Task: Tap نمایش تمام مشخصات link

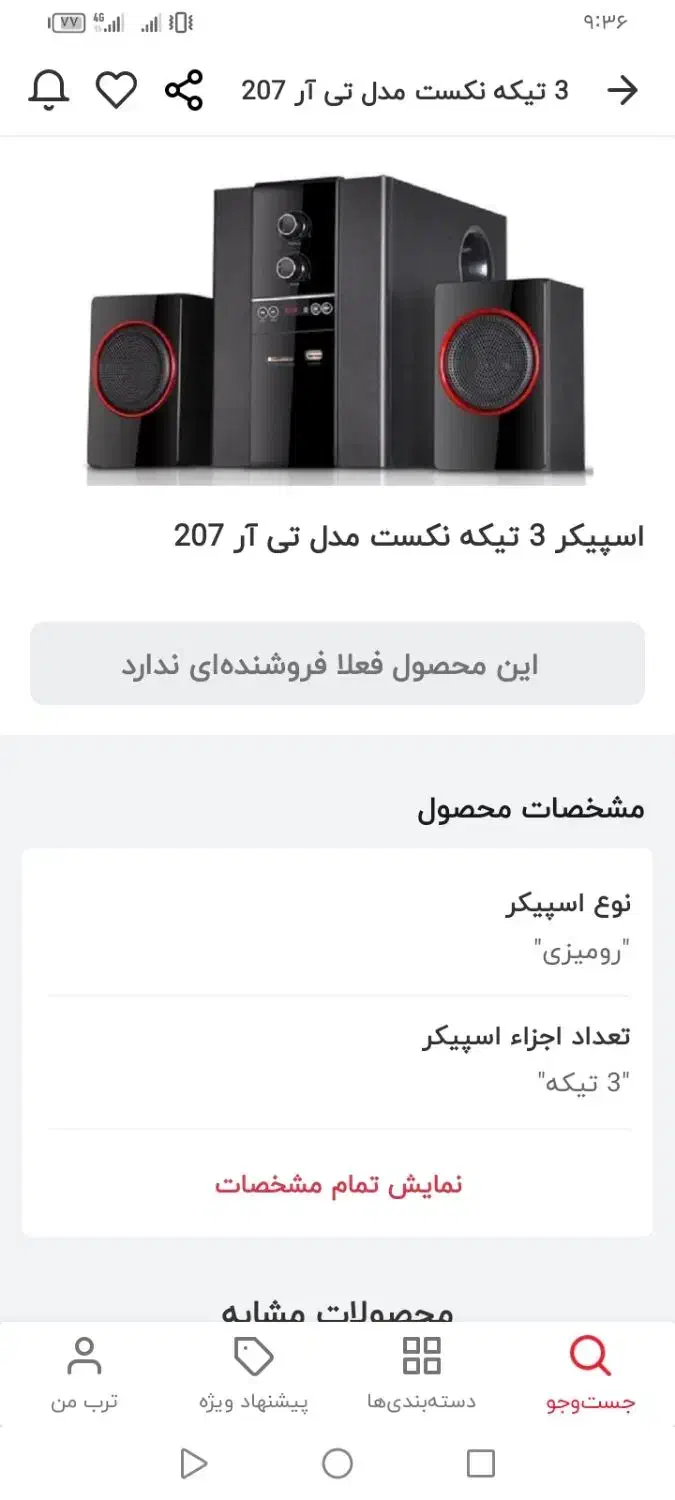Action: 338,1185
